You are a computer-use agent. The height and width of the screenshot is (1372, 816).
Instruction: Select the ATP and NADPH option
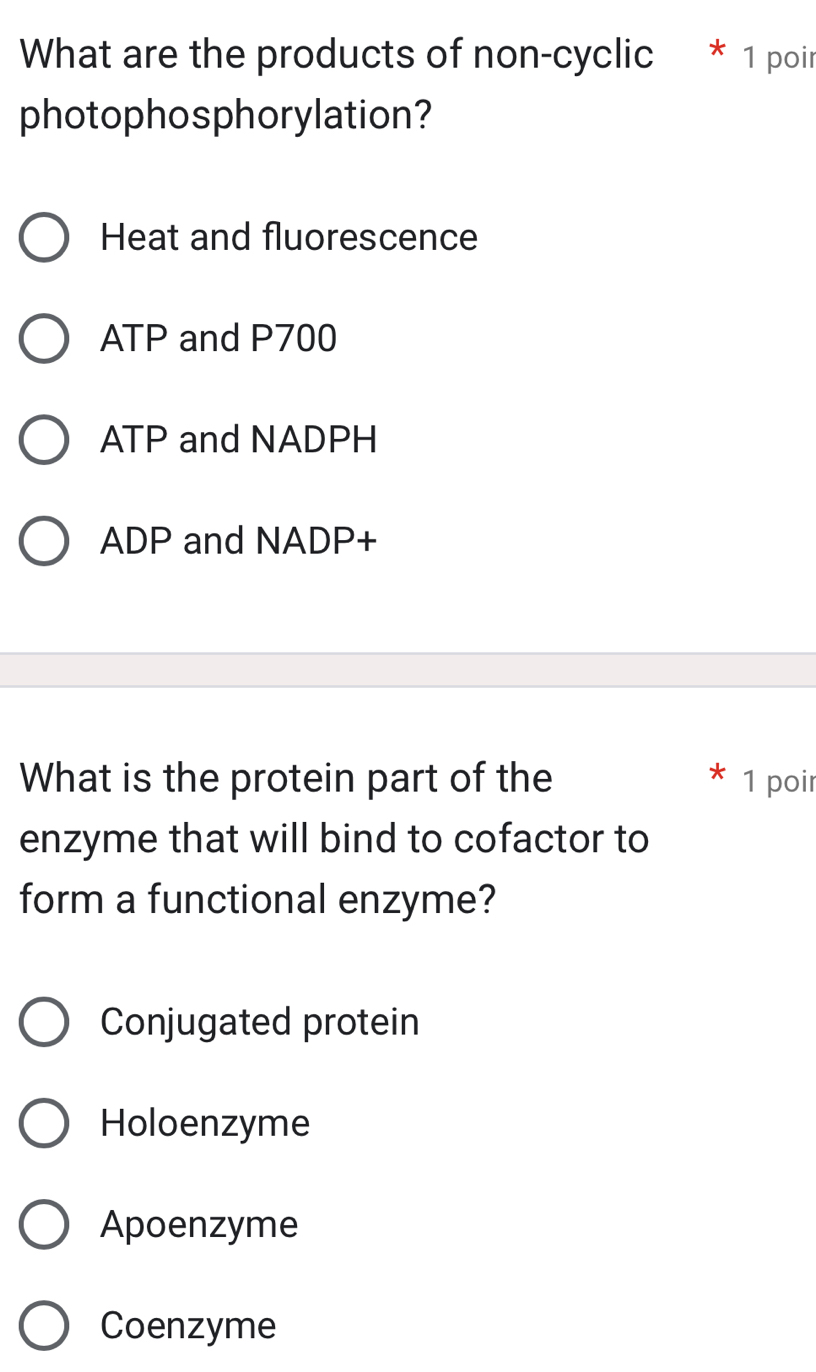tap(44, 439)
